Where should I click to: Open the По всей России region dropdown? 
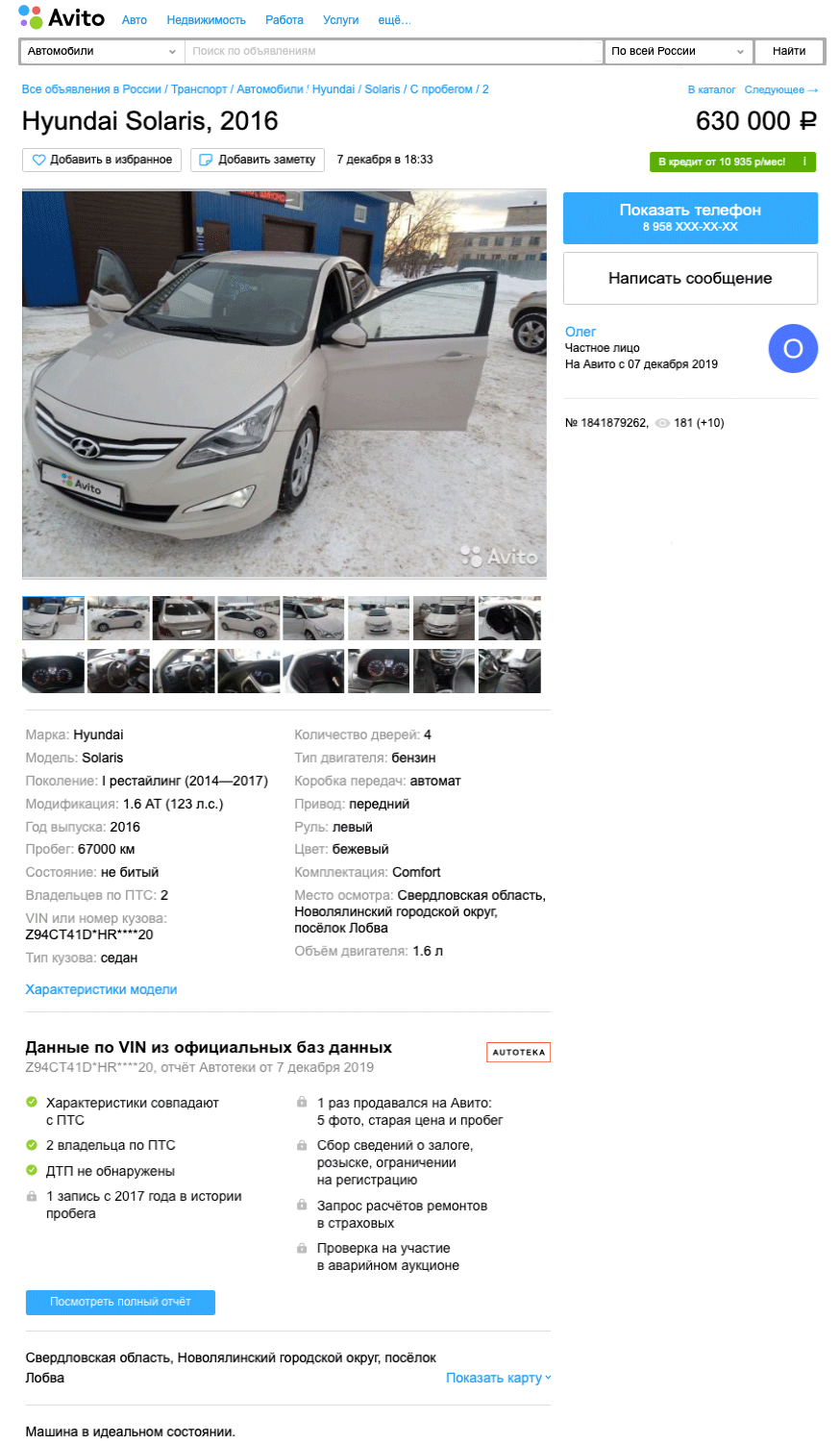(679, 51)
